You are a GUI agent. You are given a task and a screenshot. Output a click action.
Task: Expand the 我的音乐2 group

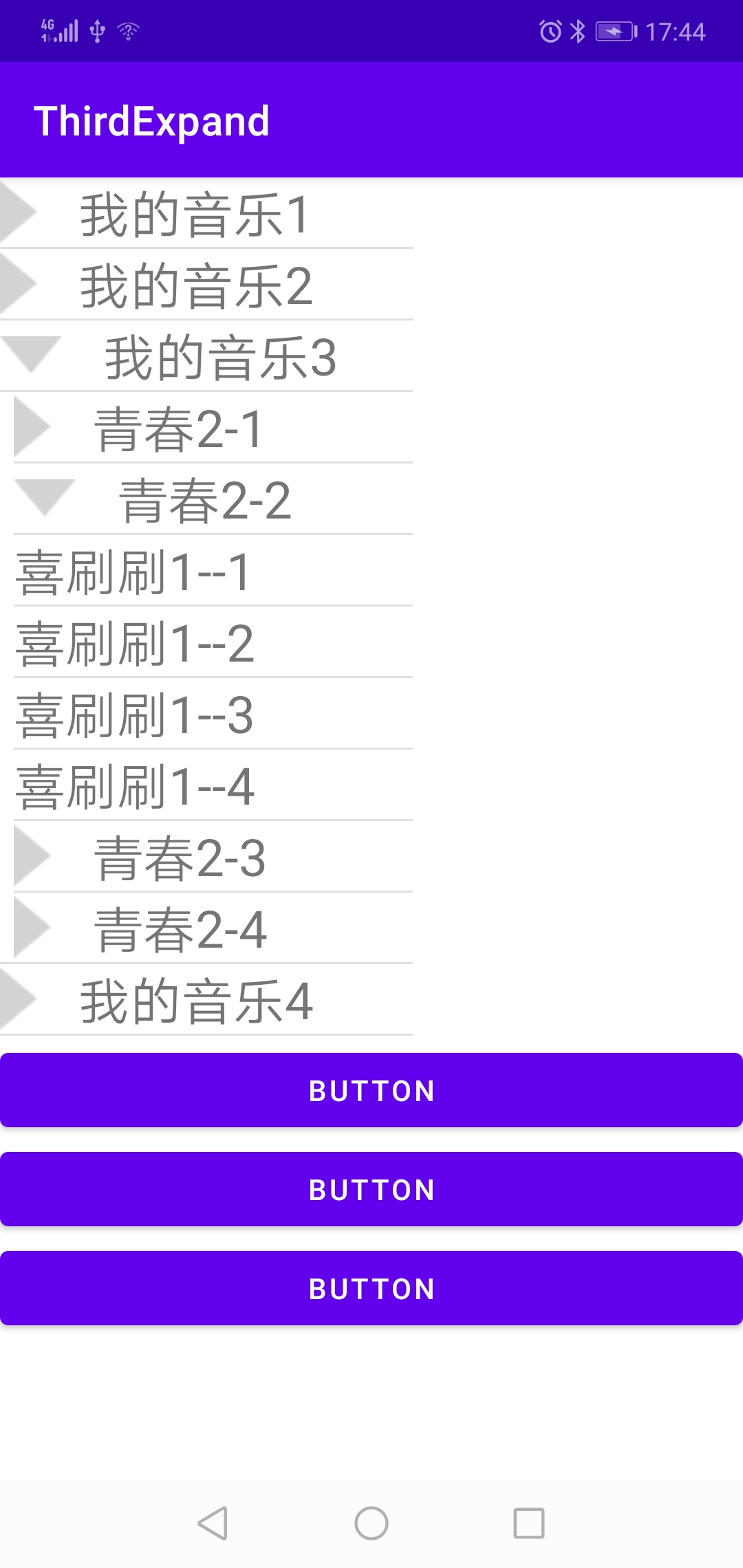pyautogui.click(x=206, y=284)
